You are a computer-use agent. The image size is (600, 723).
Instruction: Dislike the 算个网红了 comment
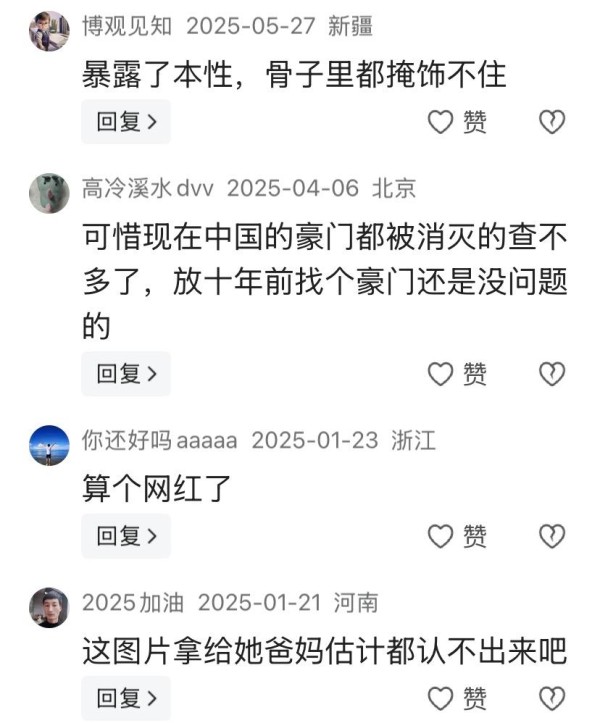click(x=552, y=536)
